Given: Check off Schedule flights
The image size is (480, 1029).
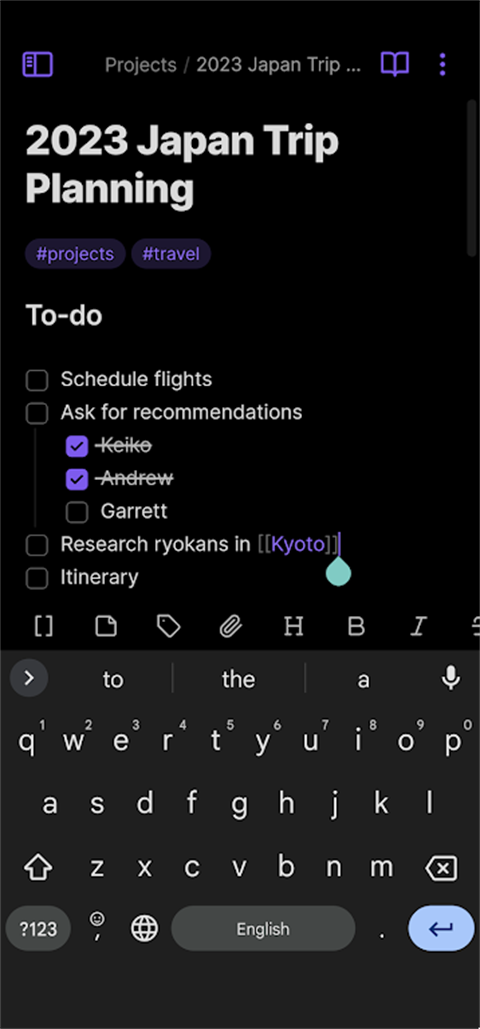Looking at the screenshot, I should (37, 380).
